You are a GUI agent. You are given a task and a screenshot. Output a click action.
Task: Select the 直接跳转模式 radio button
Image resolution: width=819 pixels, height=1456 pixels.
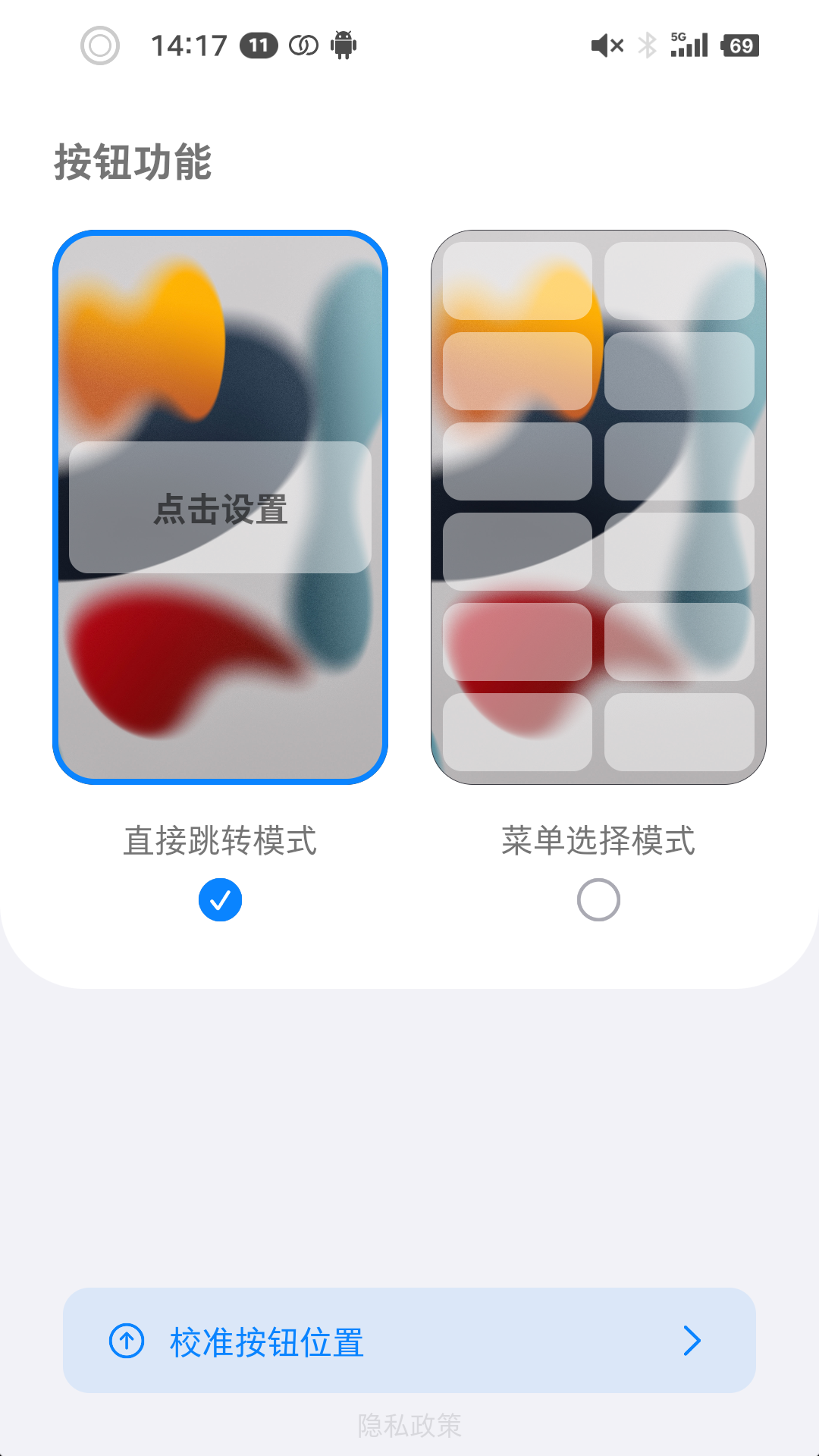220,899
